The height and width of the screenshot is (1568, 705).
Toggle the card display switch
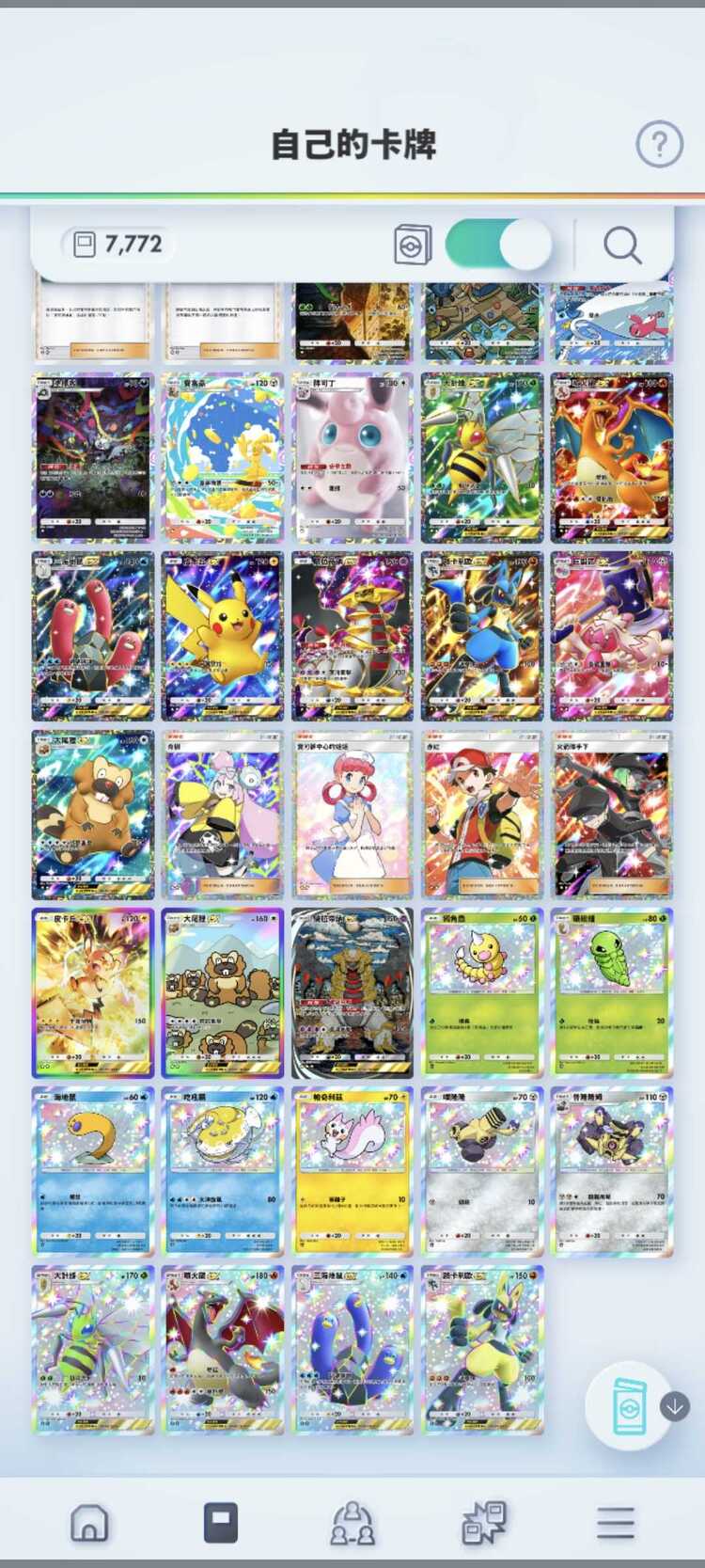498,245
